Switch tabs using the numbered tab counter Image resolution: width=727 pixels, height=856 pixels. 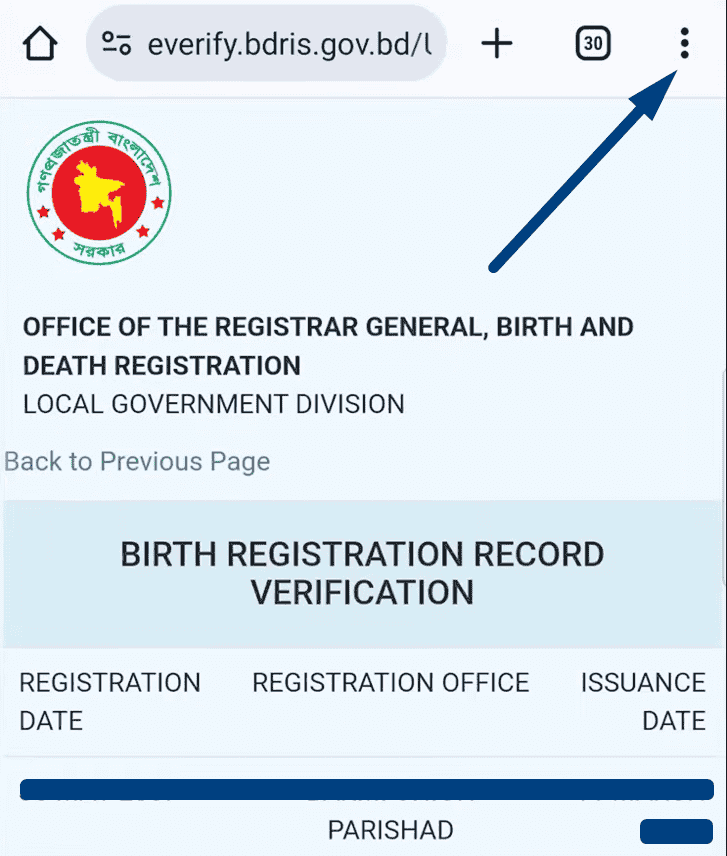(592, 43)
